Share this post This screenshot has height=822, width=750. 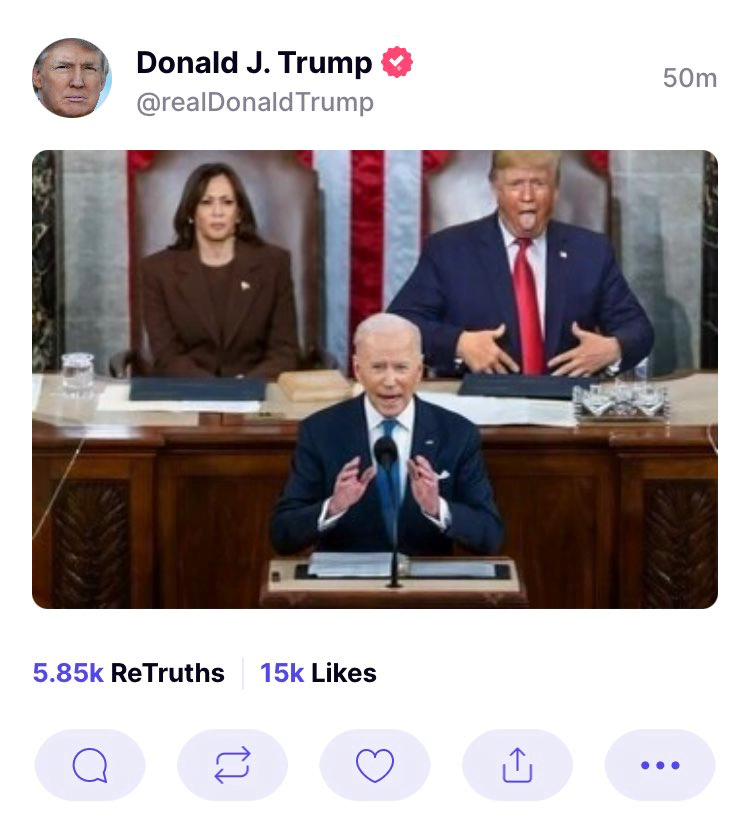(517, 765)
